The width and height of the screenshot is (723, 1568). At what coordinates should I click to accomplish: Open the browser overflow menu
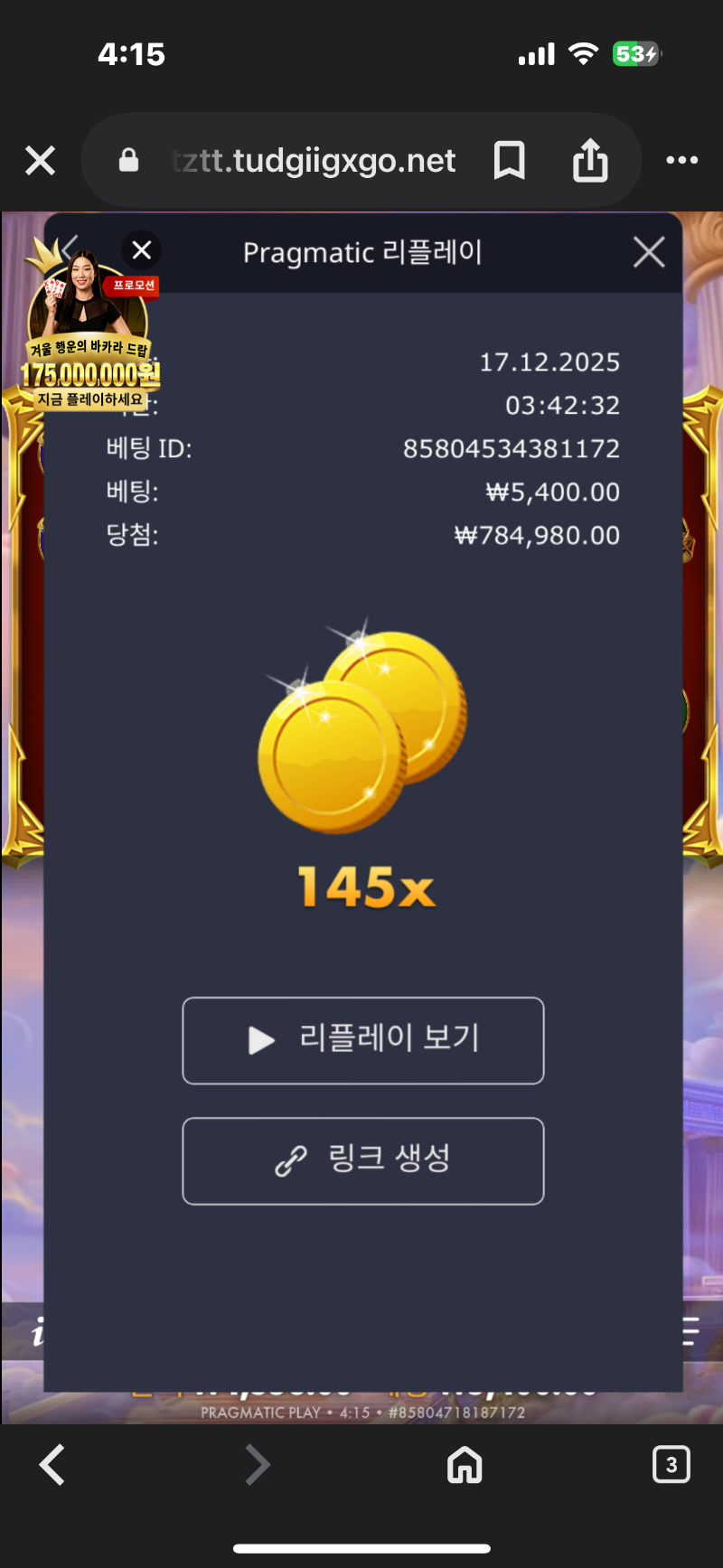pyautogui.click(x=681, y=161)
